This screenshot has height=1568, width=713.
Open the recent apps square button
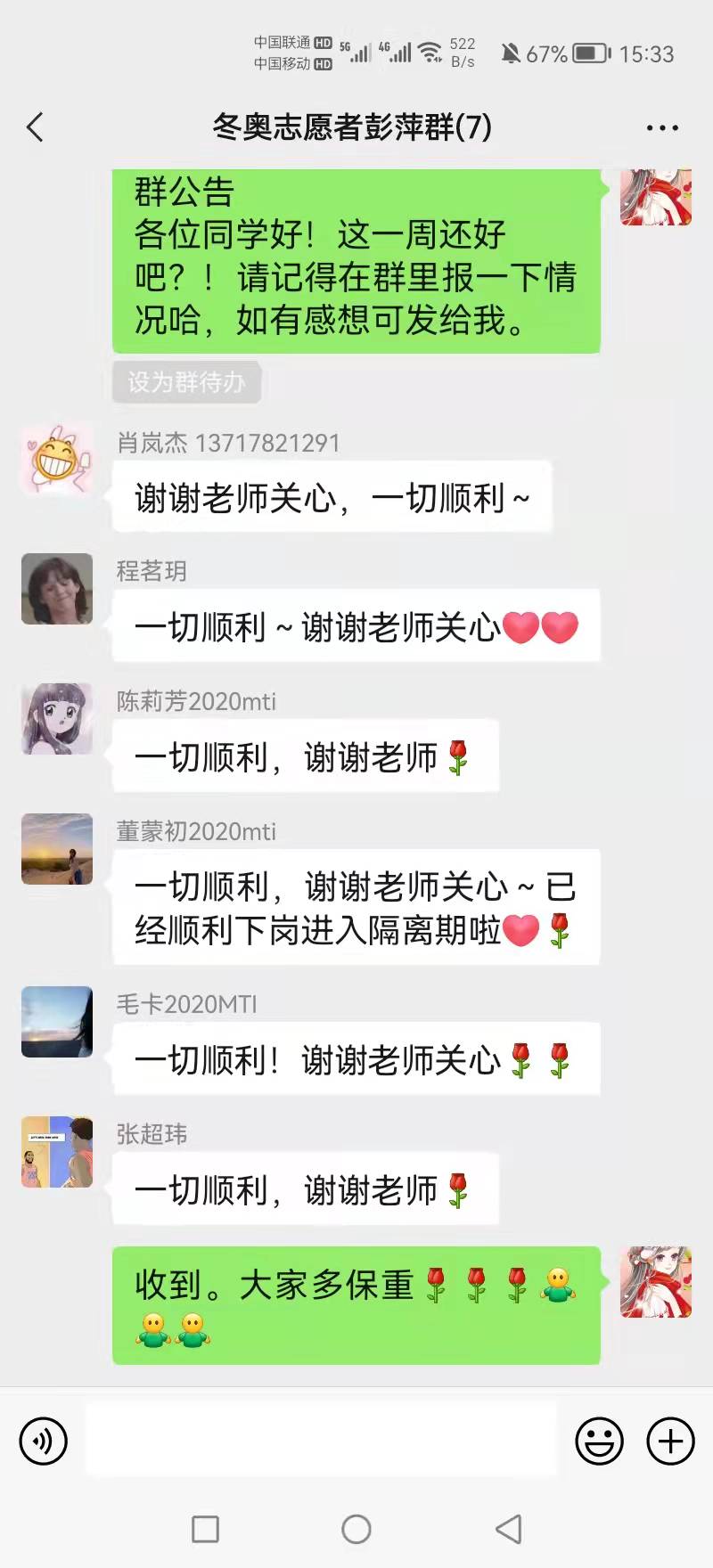click(206, 1530)
